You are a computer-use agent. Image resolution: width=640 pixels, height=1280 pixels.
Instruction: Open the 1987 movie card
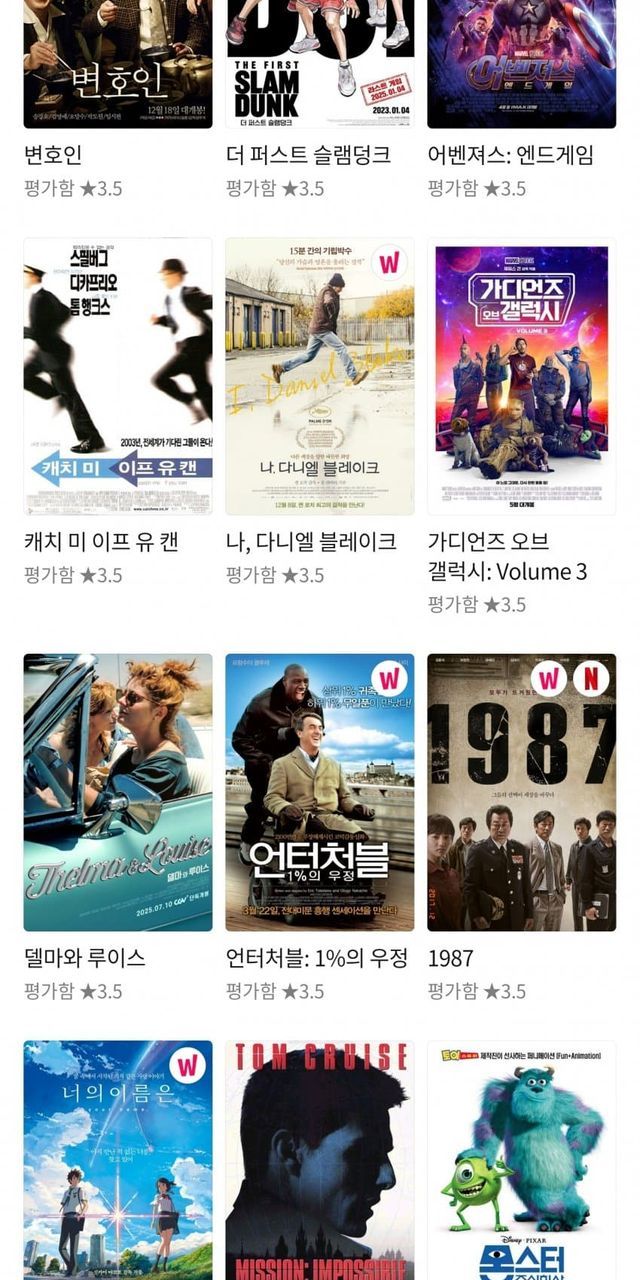coord(521,792)
